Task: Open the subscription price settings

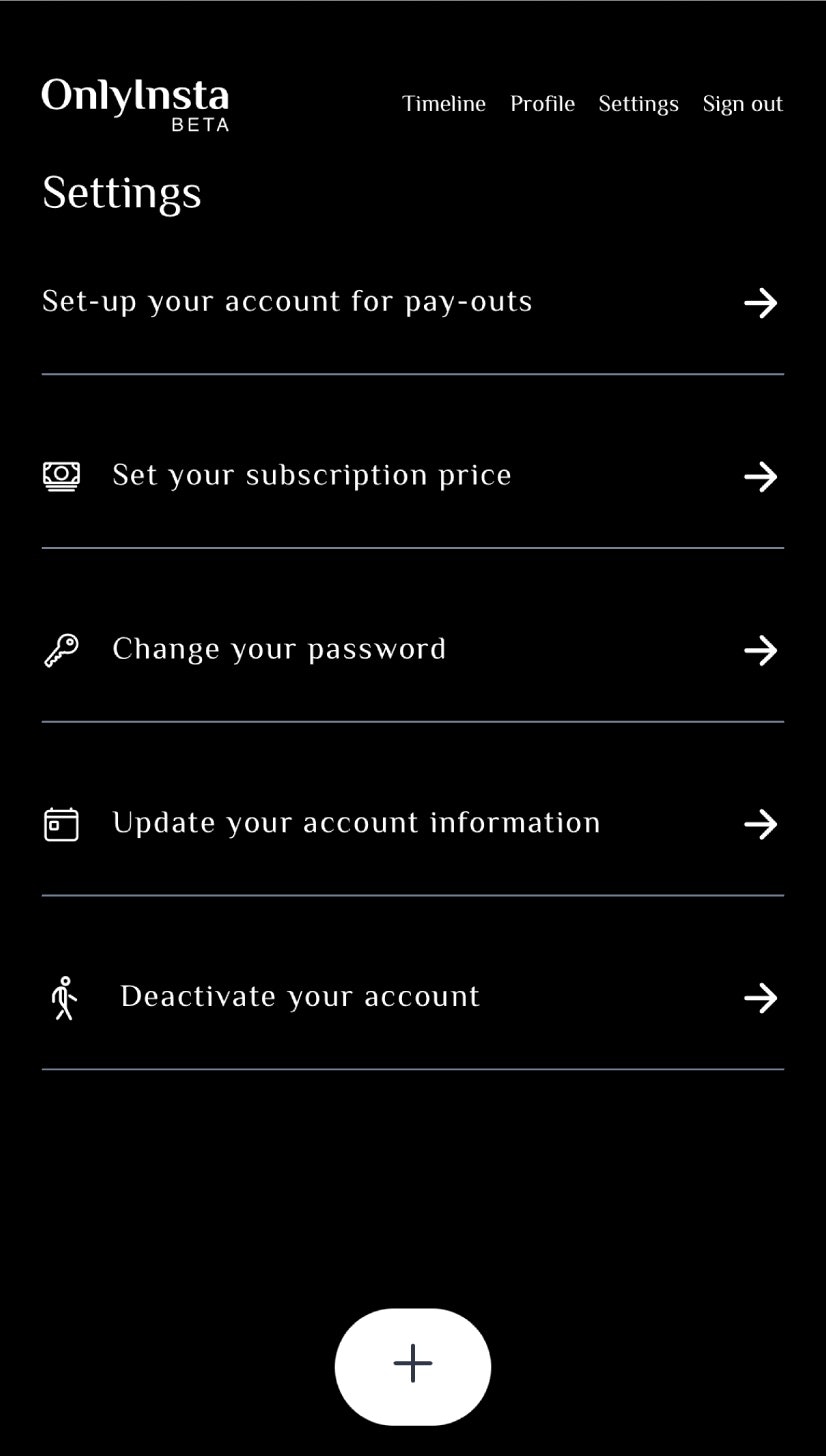Action: [312, 476]
